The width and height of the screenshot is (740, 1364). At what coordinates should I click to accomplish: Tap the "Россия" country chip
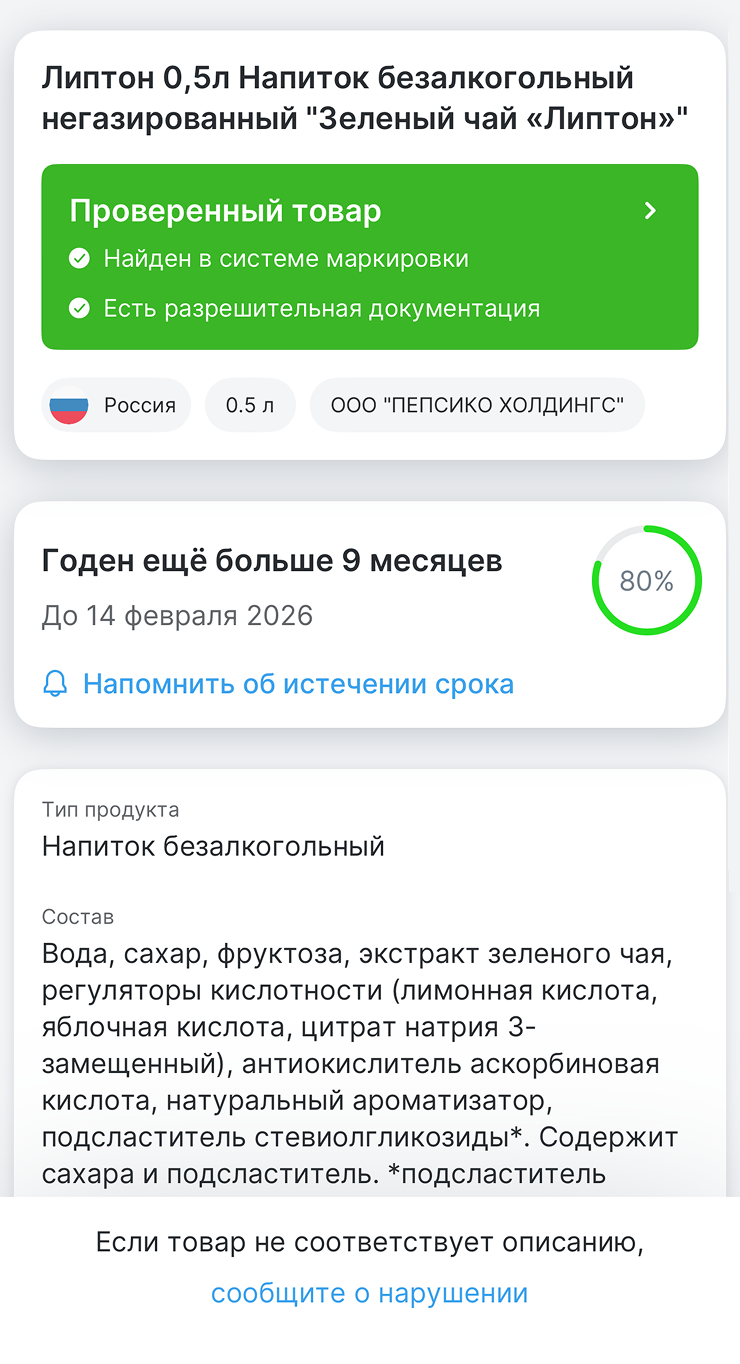click(x=116, y=405)
